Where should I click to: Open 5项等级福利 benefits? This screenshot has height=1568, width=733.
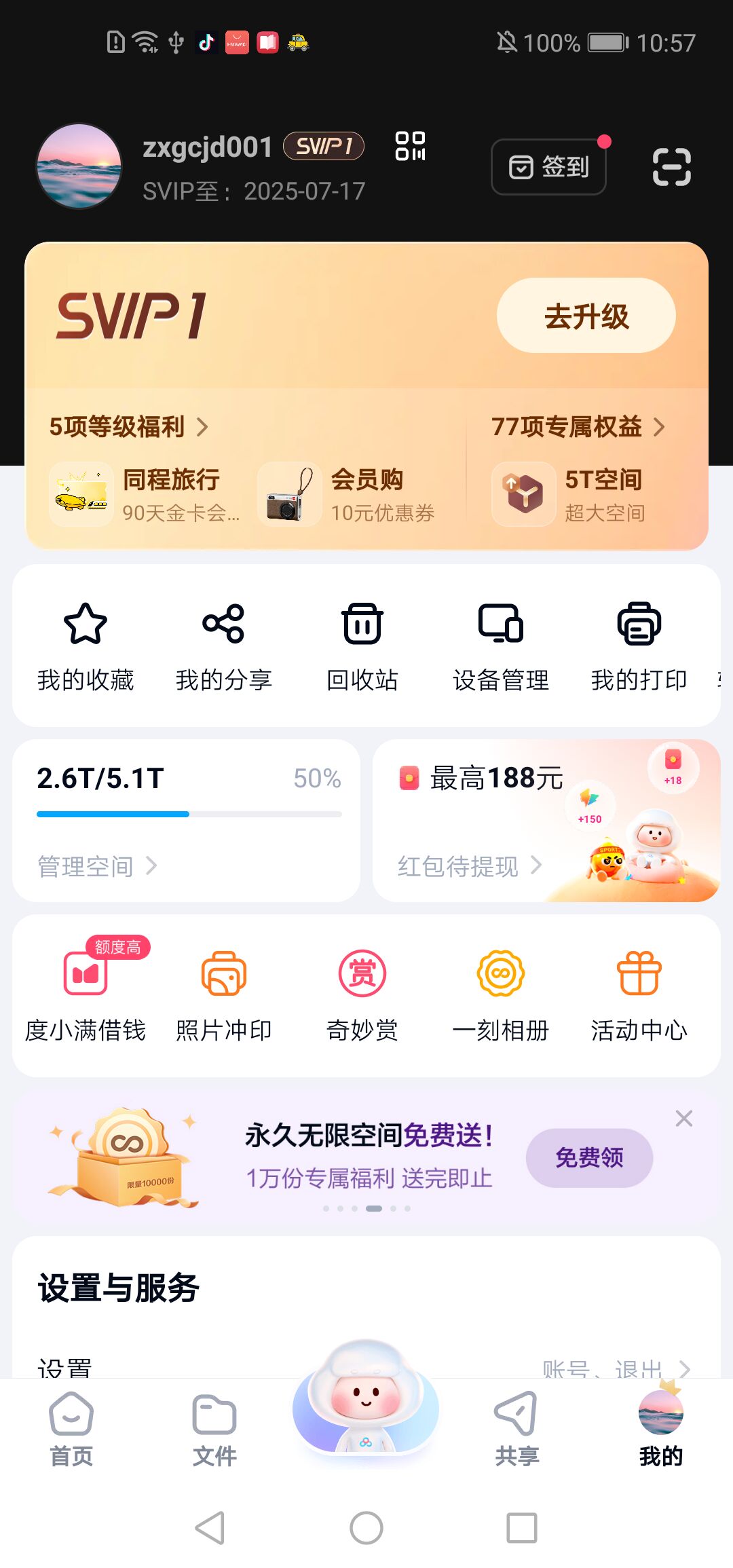click(129, 427)
